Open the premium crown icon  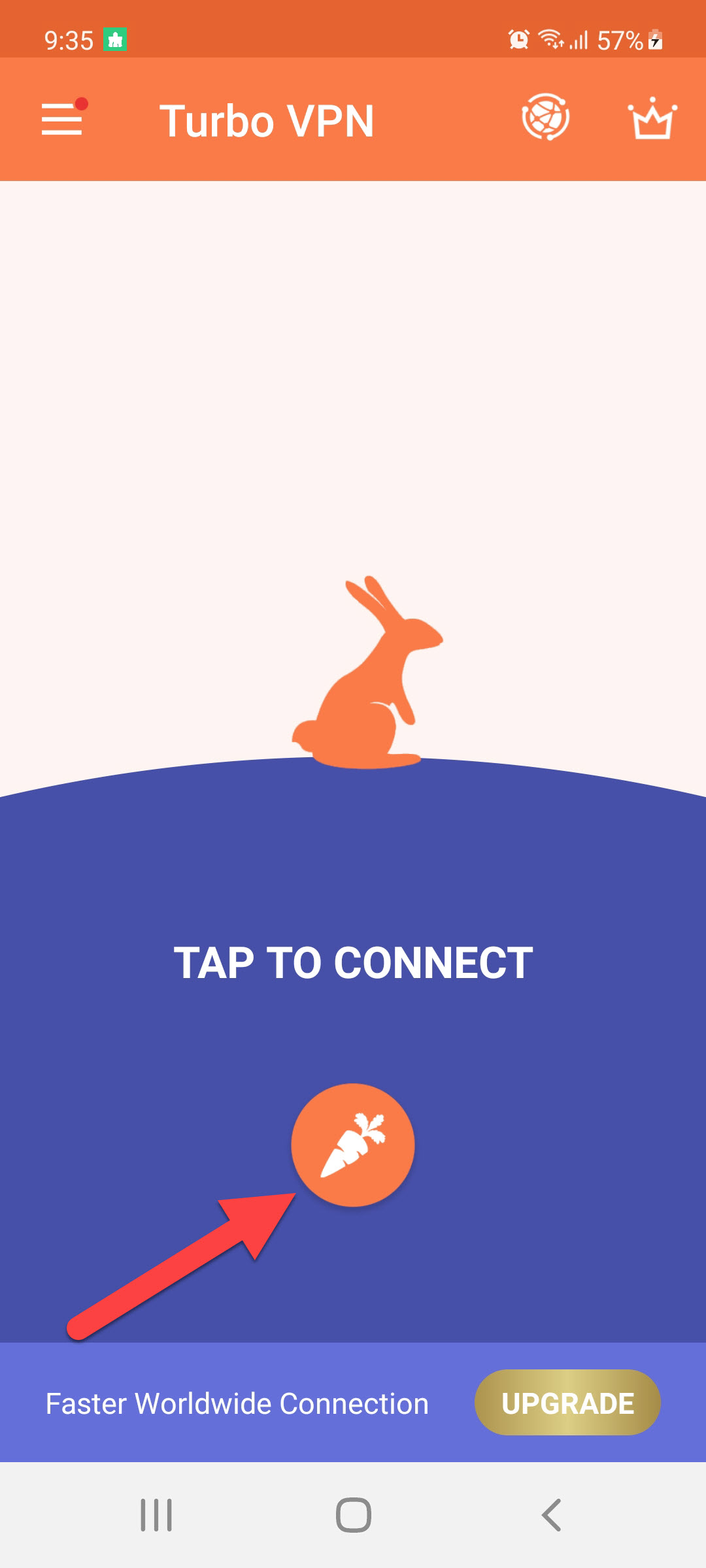click(x=652, y=120)
